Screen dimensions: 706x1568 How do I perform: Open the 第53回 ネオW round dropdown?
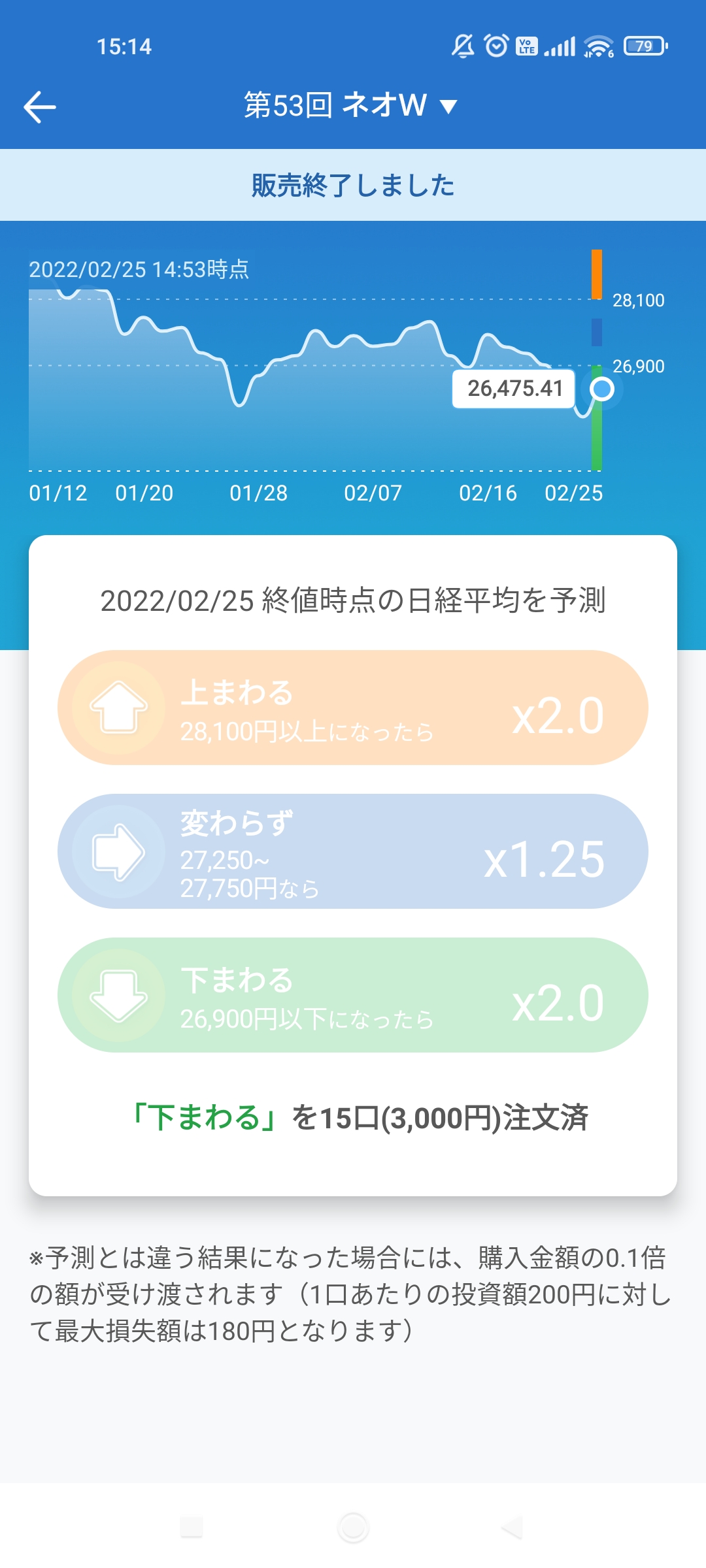(351, 106)
